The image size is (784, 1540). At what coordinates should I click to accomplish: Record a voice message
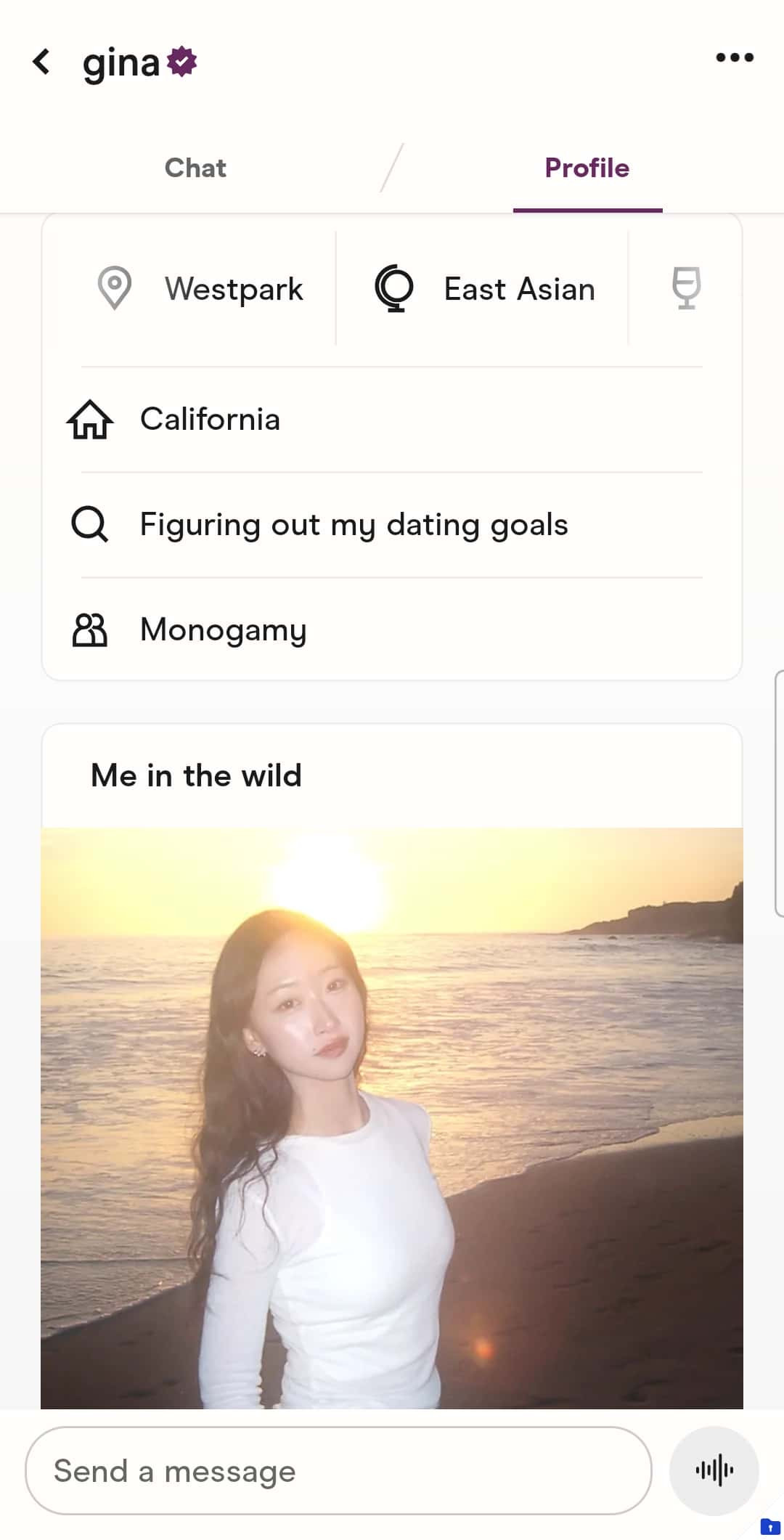click(714, 1471)
